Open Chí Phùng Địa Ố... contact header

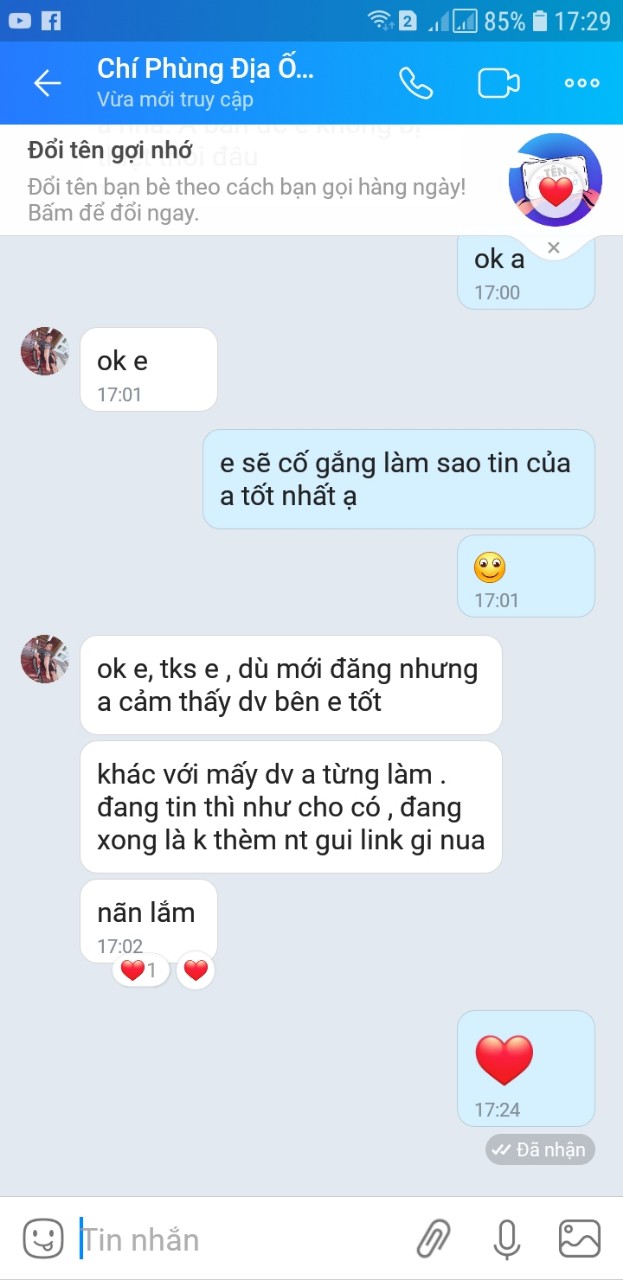tap(205, 83)
